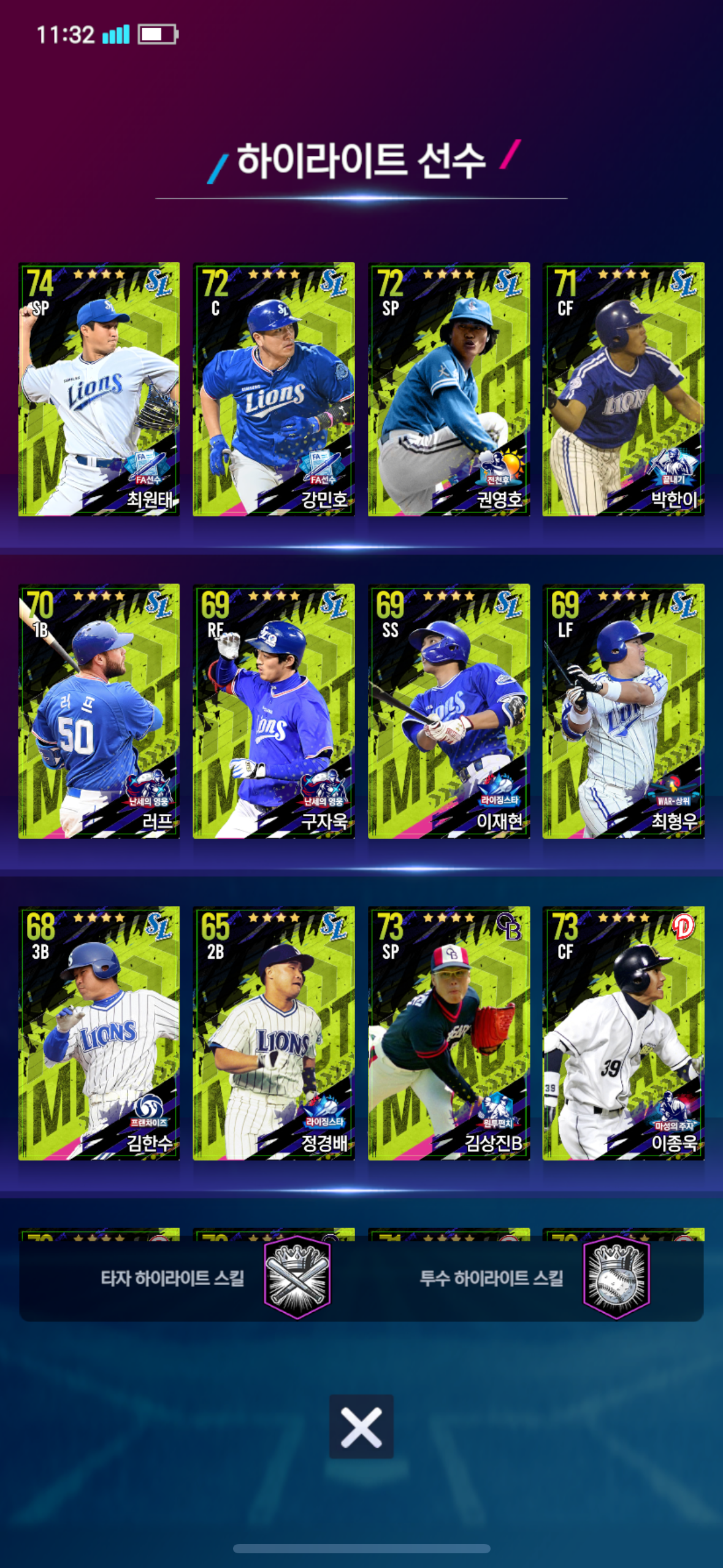Select the 강민호 catcher card
Screen dimensions: 723x1568
[x=274, y=389]
